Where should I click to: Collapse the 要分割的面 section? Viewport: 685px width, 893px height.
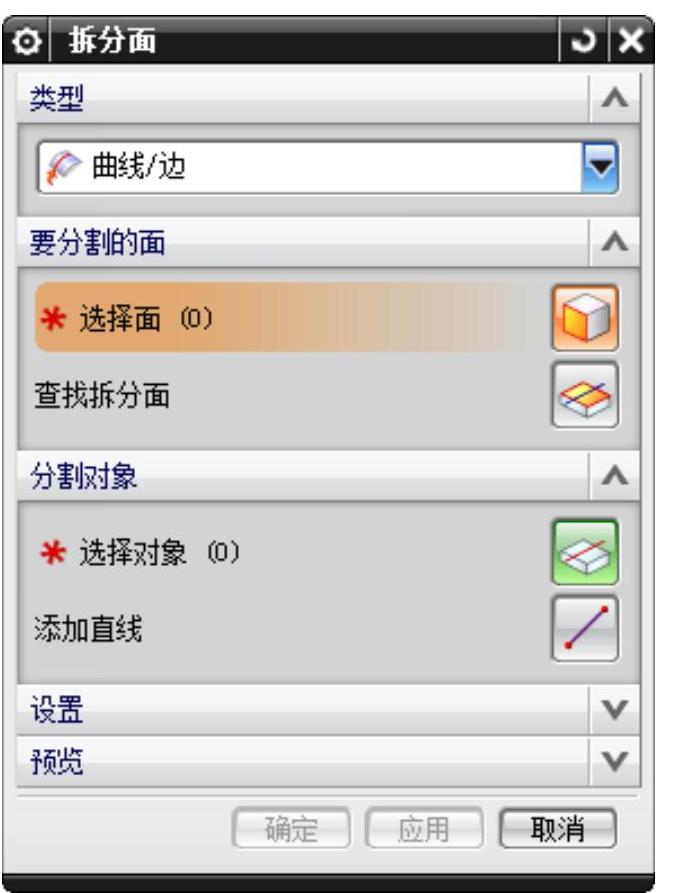click(x=618, y=241)
